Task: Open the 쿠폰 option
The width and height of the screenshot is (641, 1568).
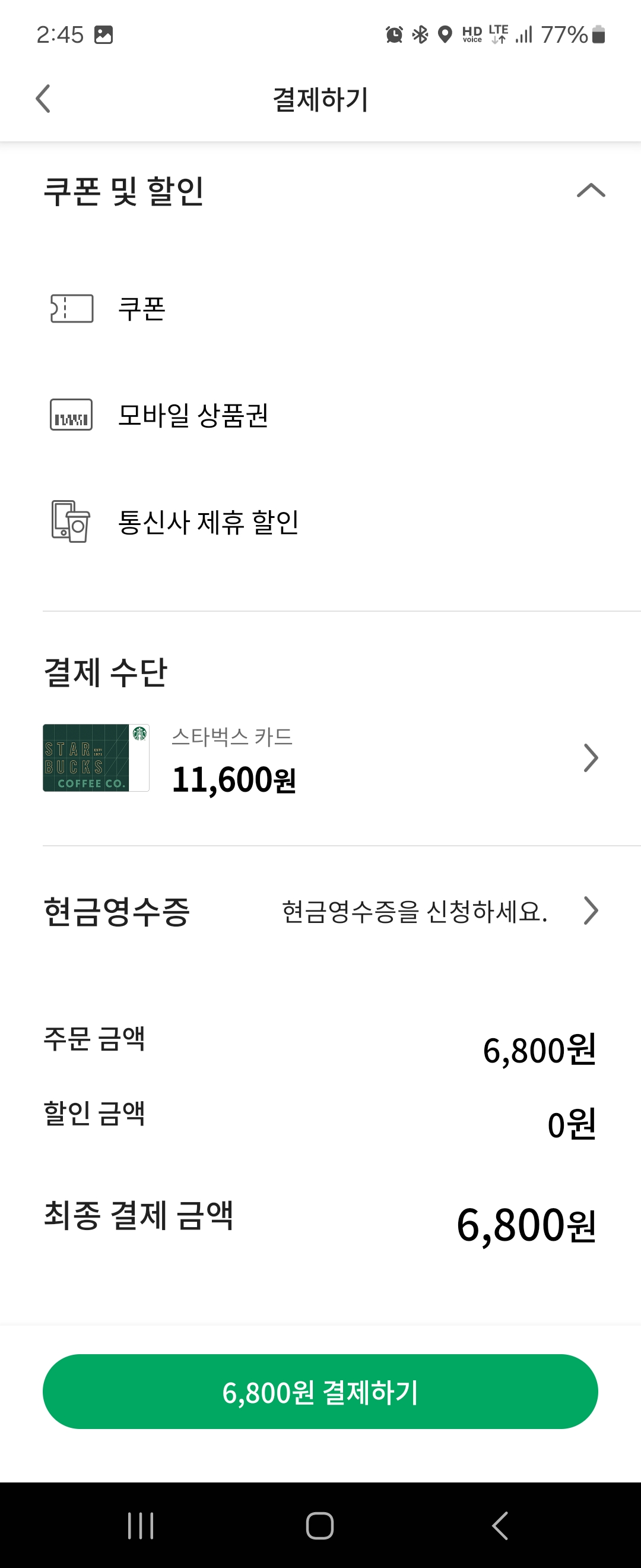Action: tap(320, 309)
